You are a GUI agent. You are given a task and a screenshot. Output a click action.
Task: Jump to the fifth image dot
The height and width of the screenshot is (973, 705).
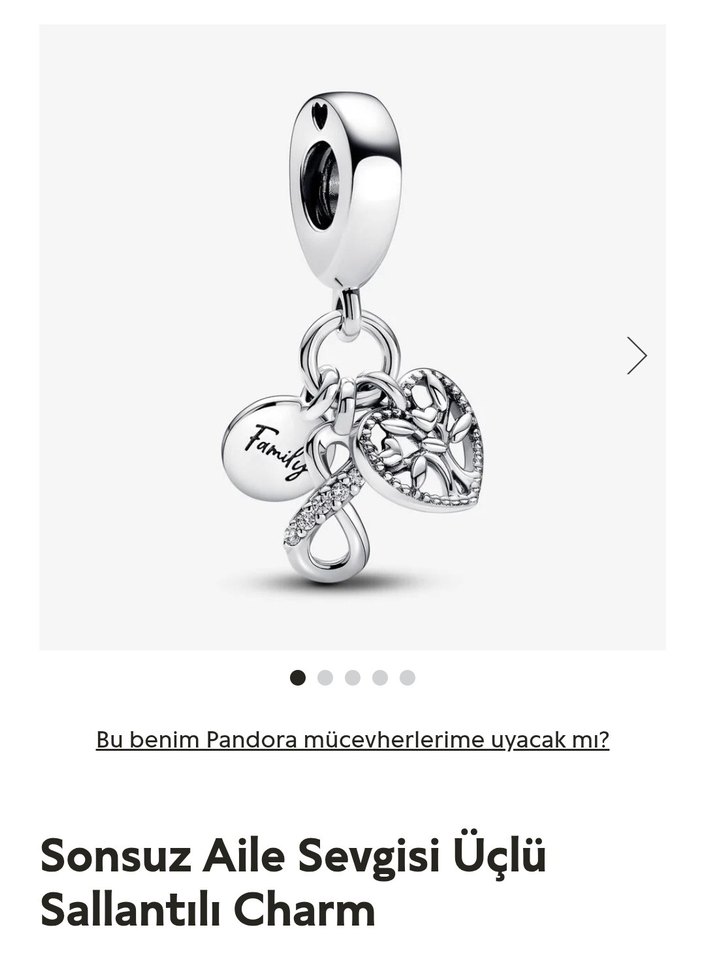pos(407,678)
